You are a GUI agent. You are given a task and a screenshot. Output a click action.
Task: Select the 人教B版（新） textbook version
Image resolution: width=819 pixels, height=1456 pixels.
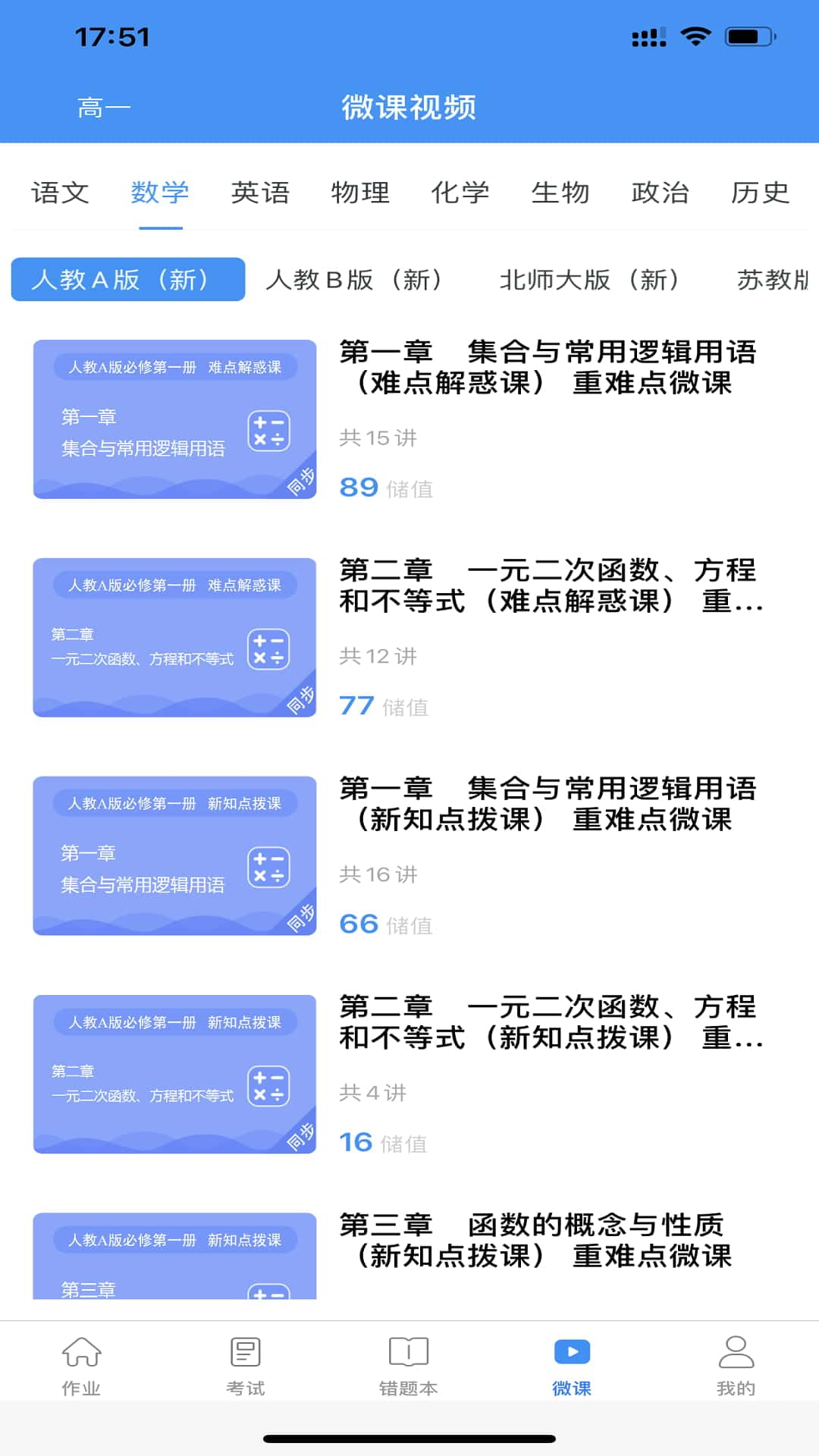pos(356,281)
